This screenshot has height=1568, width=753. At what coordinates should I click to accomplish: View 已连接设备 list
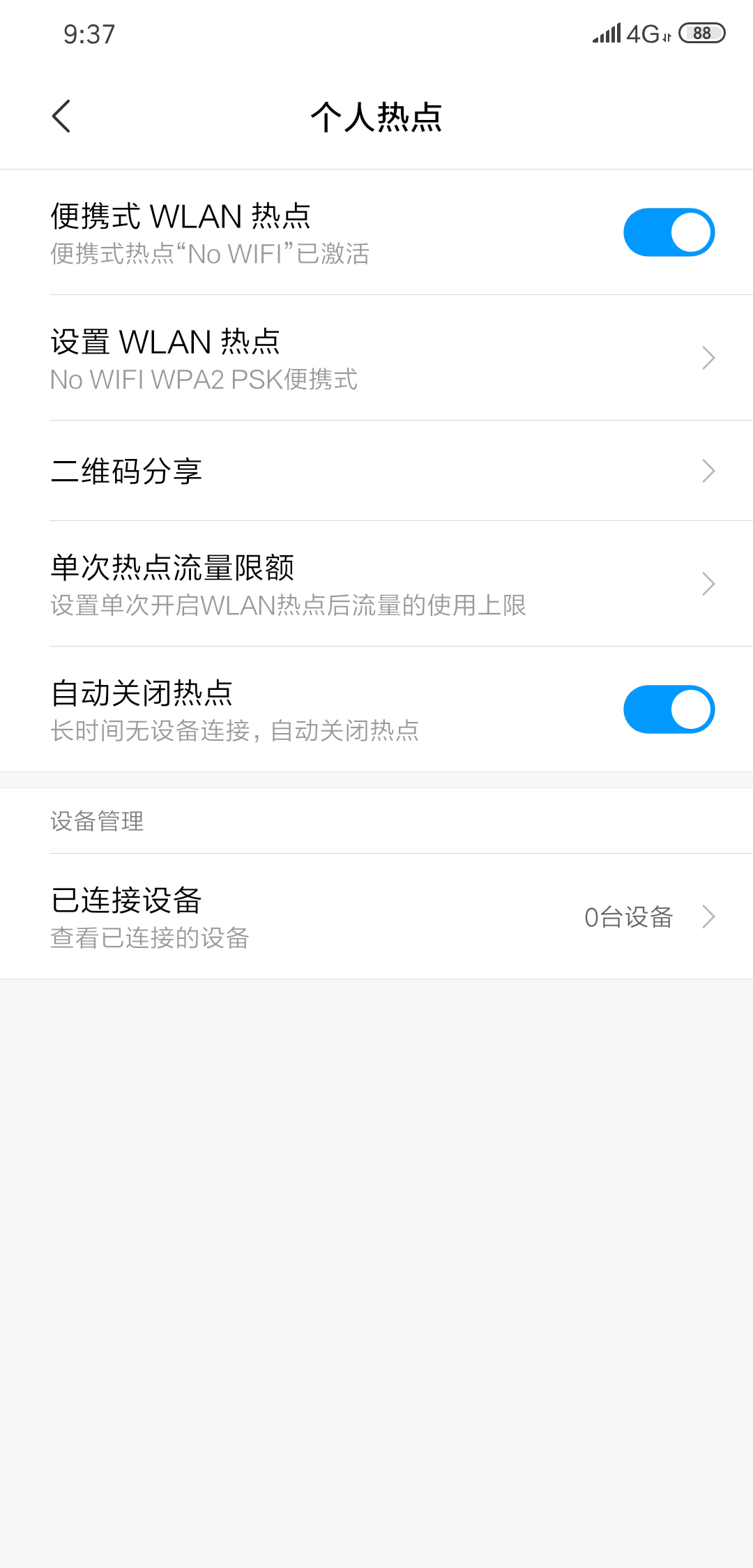tap(376, 917)
